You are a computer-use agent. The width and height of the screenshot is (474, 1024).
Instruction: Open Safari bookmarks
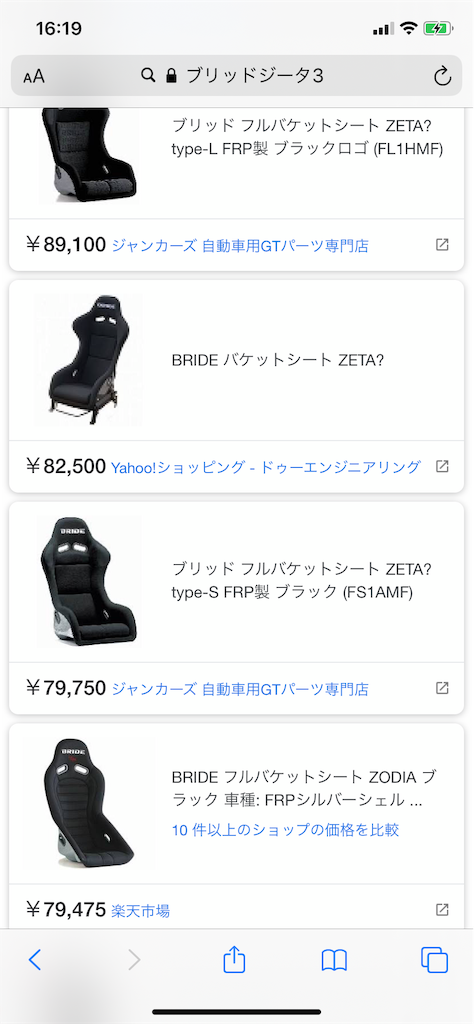(334, 960)
